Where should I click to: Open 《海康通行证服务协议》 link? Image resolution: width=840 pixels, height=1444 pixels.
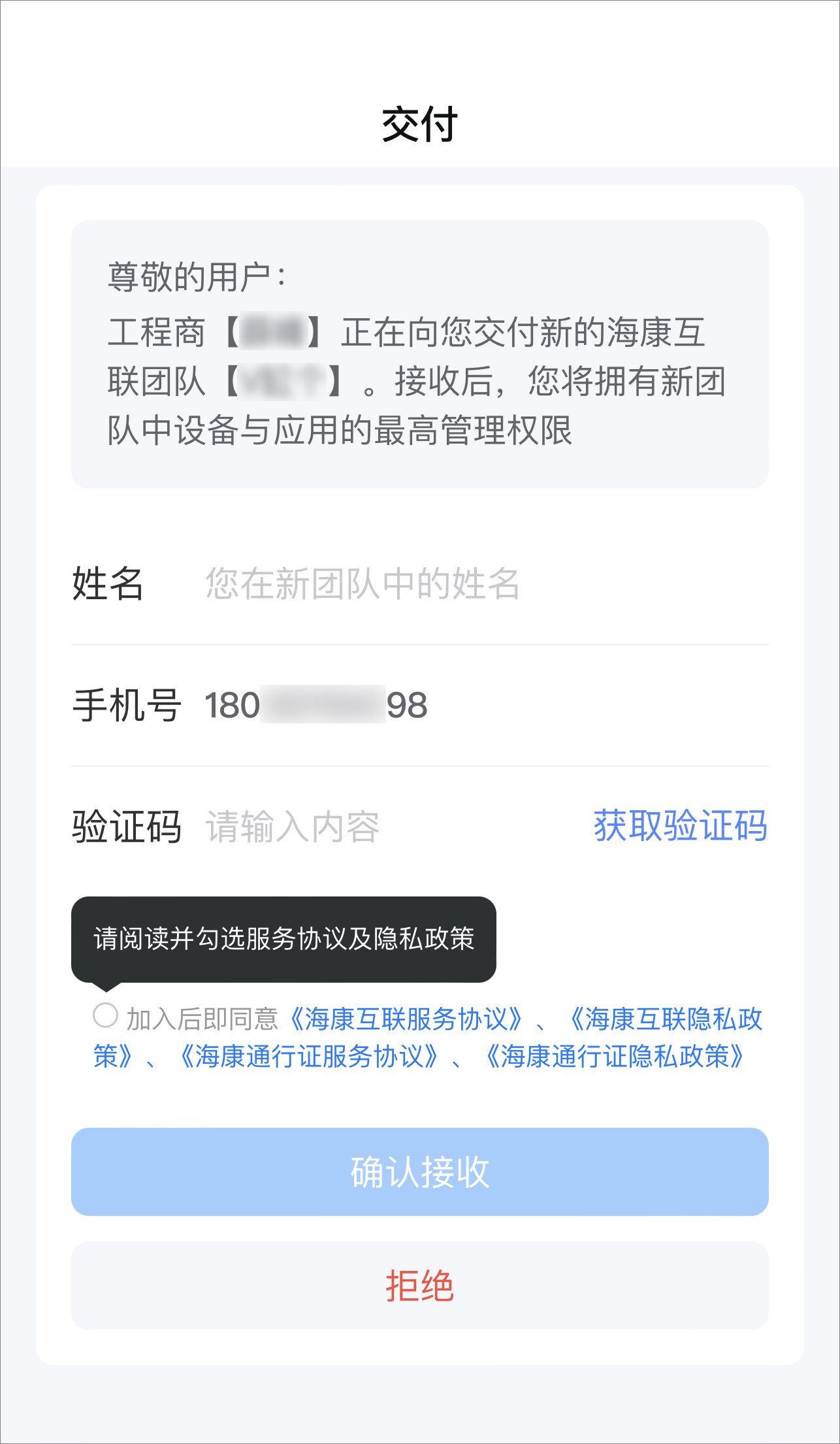tap(308, 1057)
